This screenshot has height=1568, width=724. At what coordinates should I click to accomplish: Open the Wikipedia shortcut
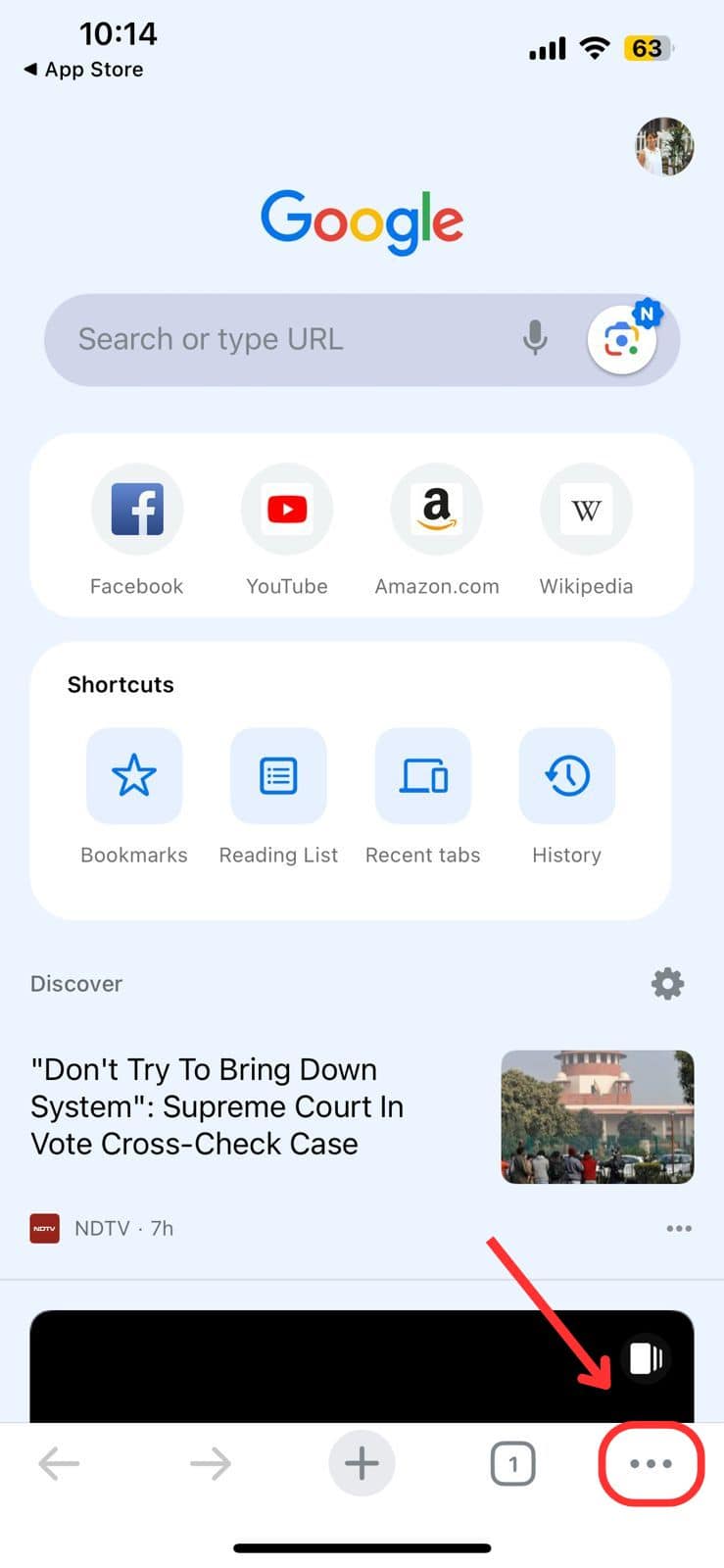[x=586, y=510]
